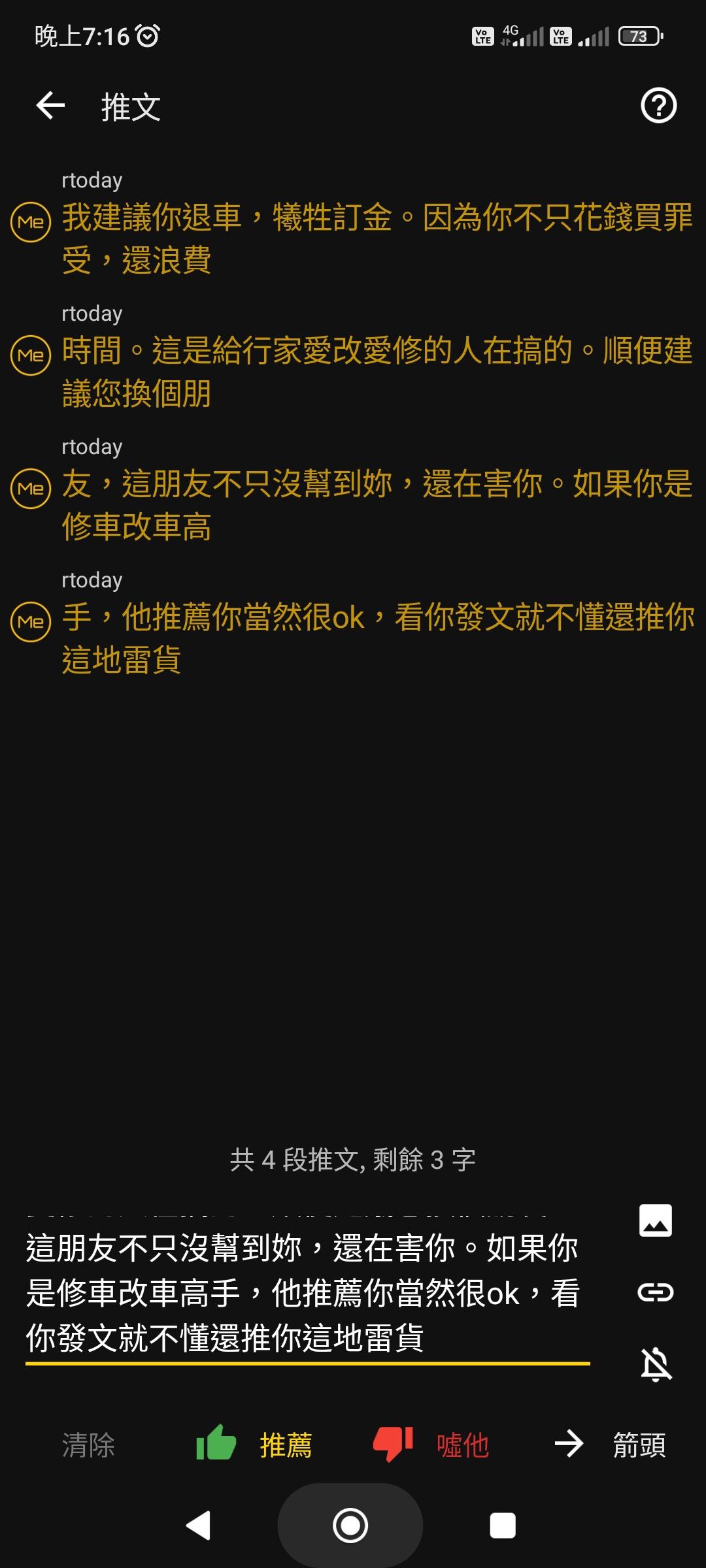The width and height of the screenshot is (706, 1568).
Task: Tap the comment text input field
Action: point(307,1292)
